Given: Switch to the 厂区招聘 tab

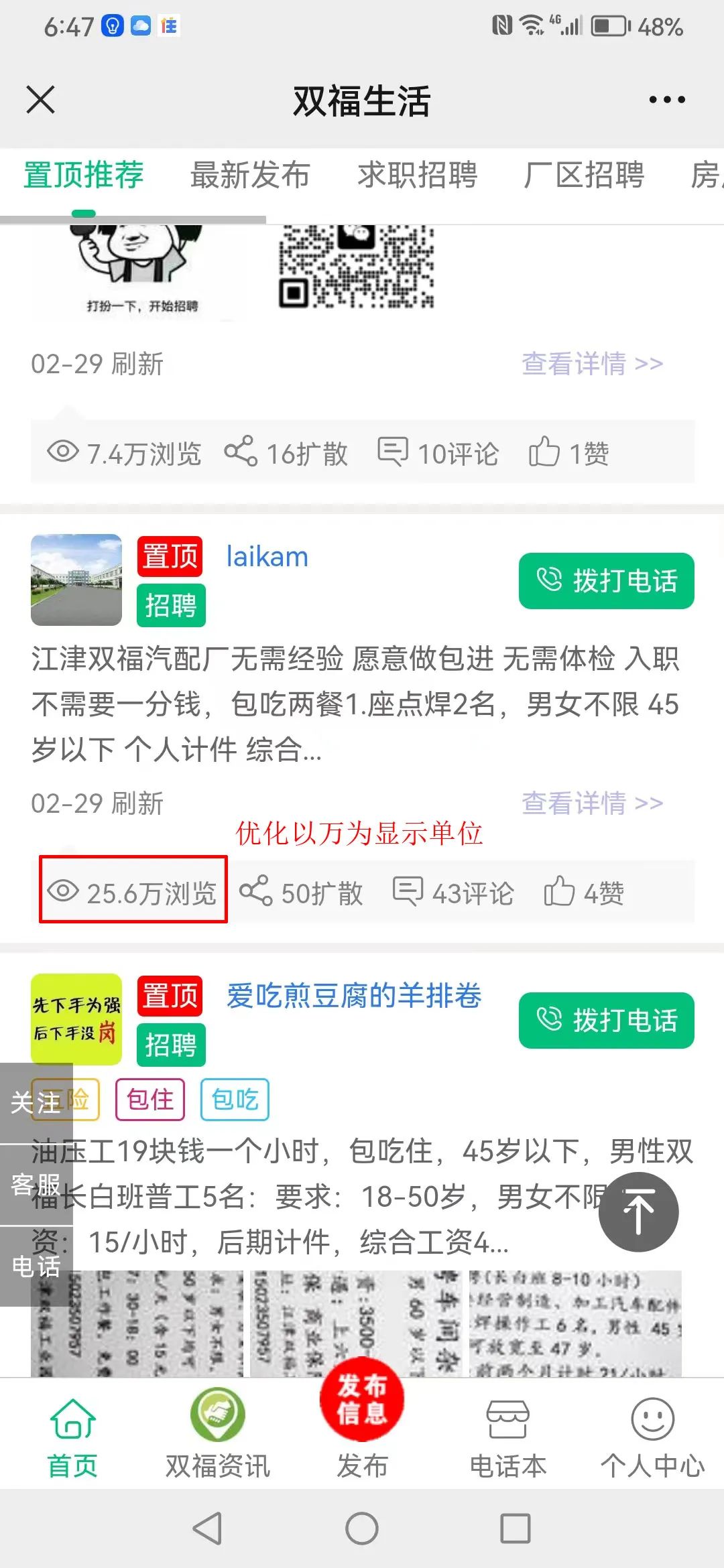Looking at the screenshot, I should 583,176.
